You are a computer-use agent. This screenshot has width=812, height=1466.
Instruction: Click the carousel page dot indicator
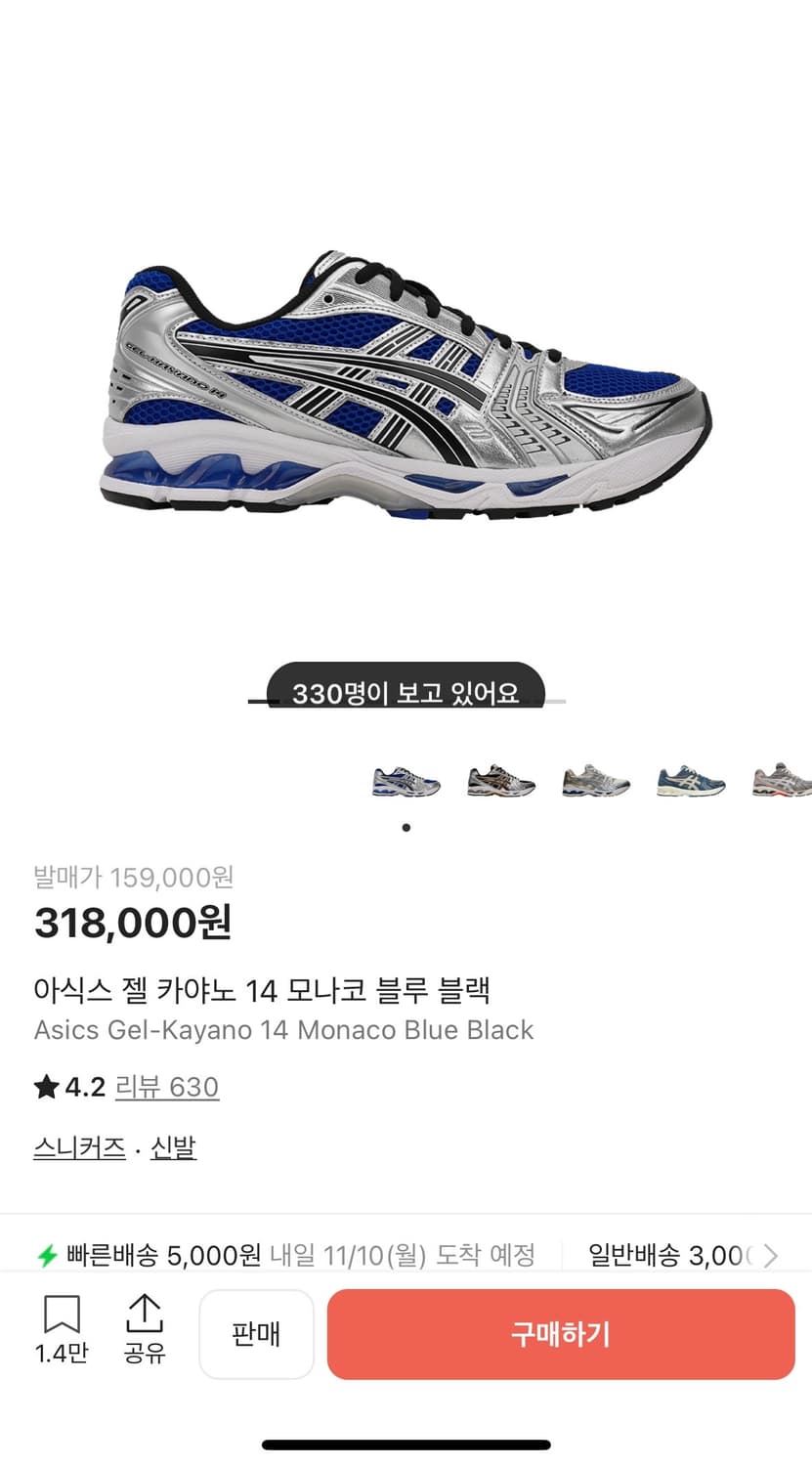pyautogui.click(x=406, y=827)
